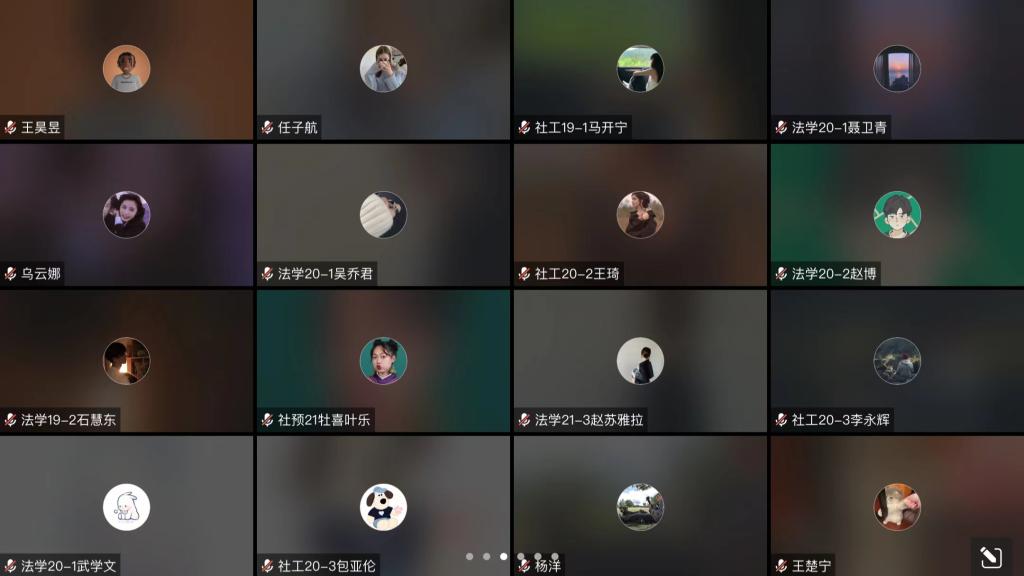Tap the page indicator dots
The width and height of the screenshot is (1024, 576).
point(512,556)
